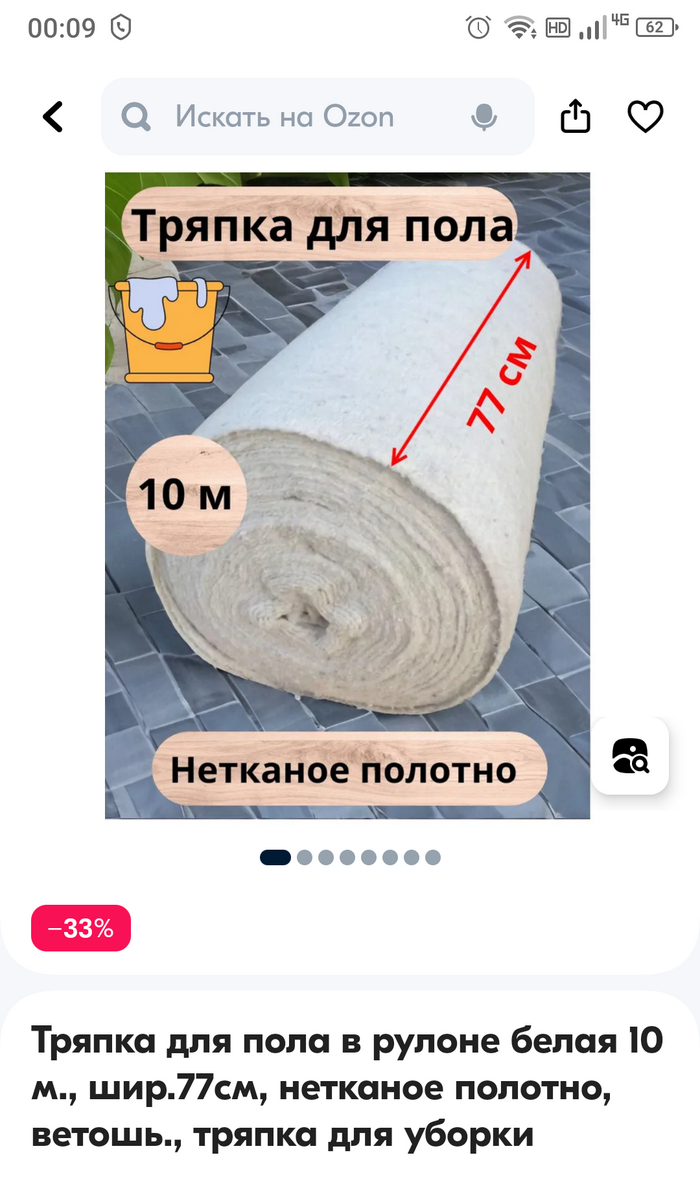Screen dimensions: 700x1177
Task: Start voice search with the microphone
Action: click(484, 117)
